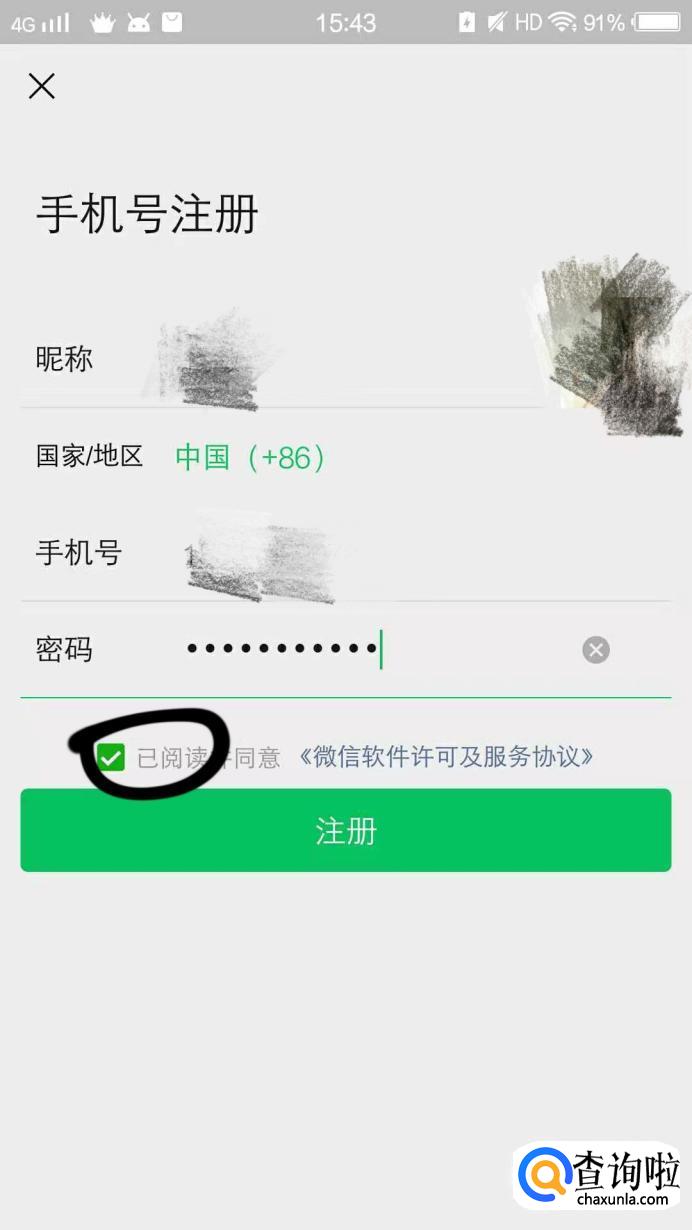Change the country/region from 中国 (+86)
The width and height of the screenshot is (692, 1230).
pos(250,458)
